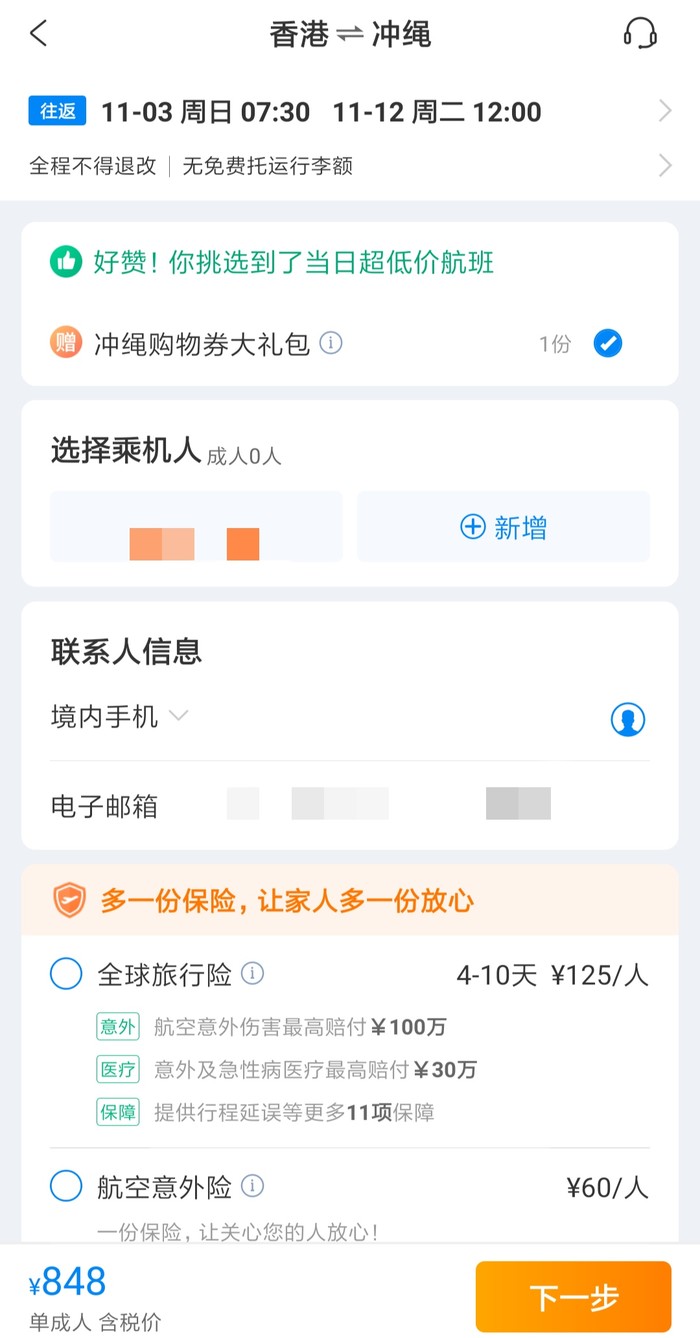Image resolution: width=700 pixels, height=1338 pixels.
Task: Show info for 全球旅行险
Action: [x=254, y=973]
